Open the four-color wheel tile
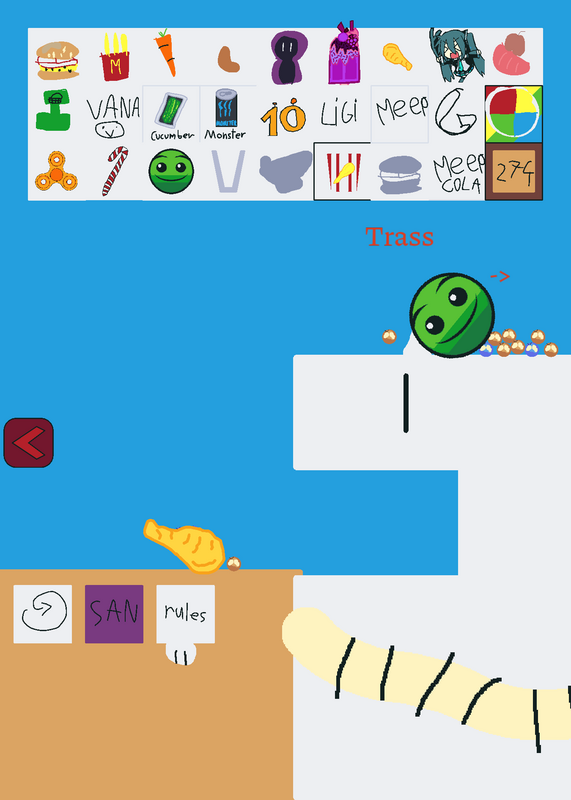Viewport: 571px width, 800px height. click(514, 114)
